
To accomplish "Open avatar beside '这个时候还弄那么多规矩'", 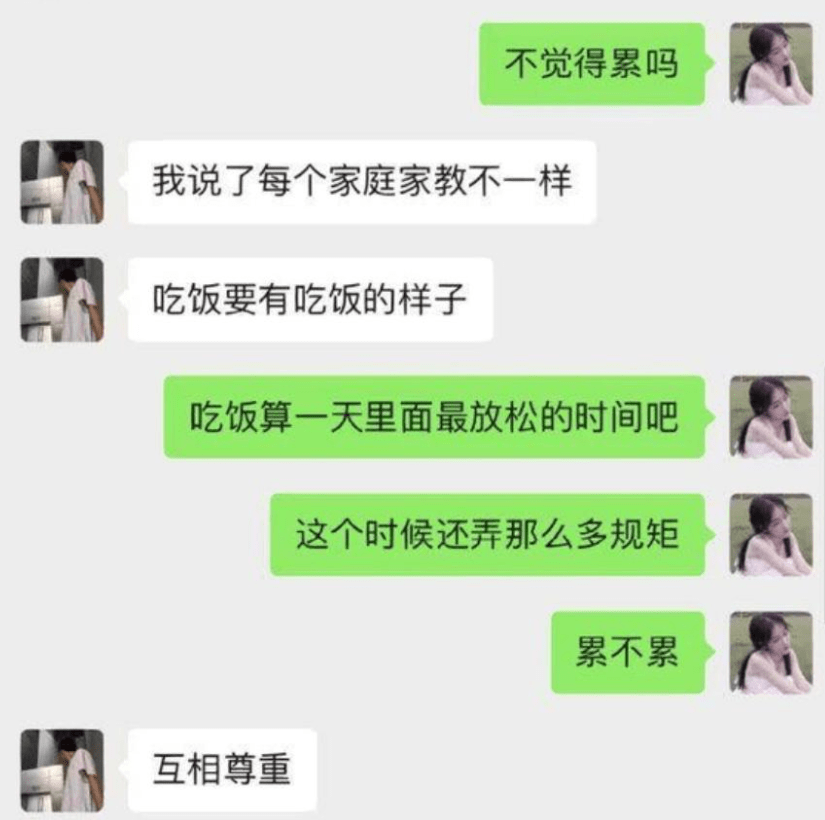I will click(770, 535).
